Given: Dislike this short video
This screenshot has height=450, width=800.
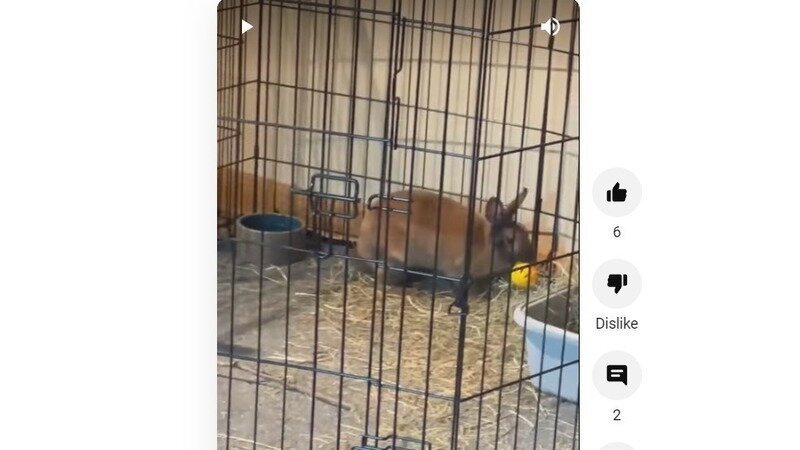Looking at the screenshot, I should [617, 284].
